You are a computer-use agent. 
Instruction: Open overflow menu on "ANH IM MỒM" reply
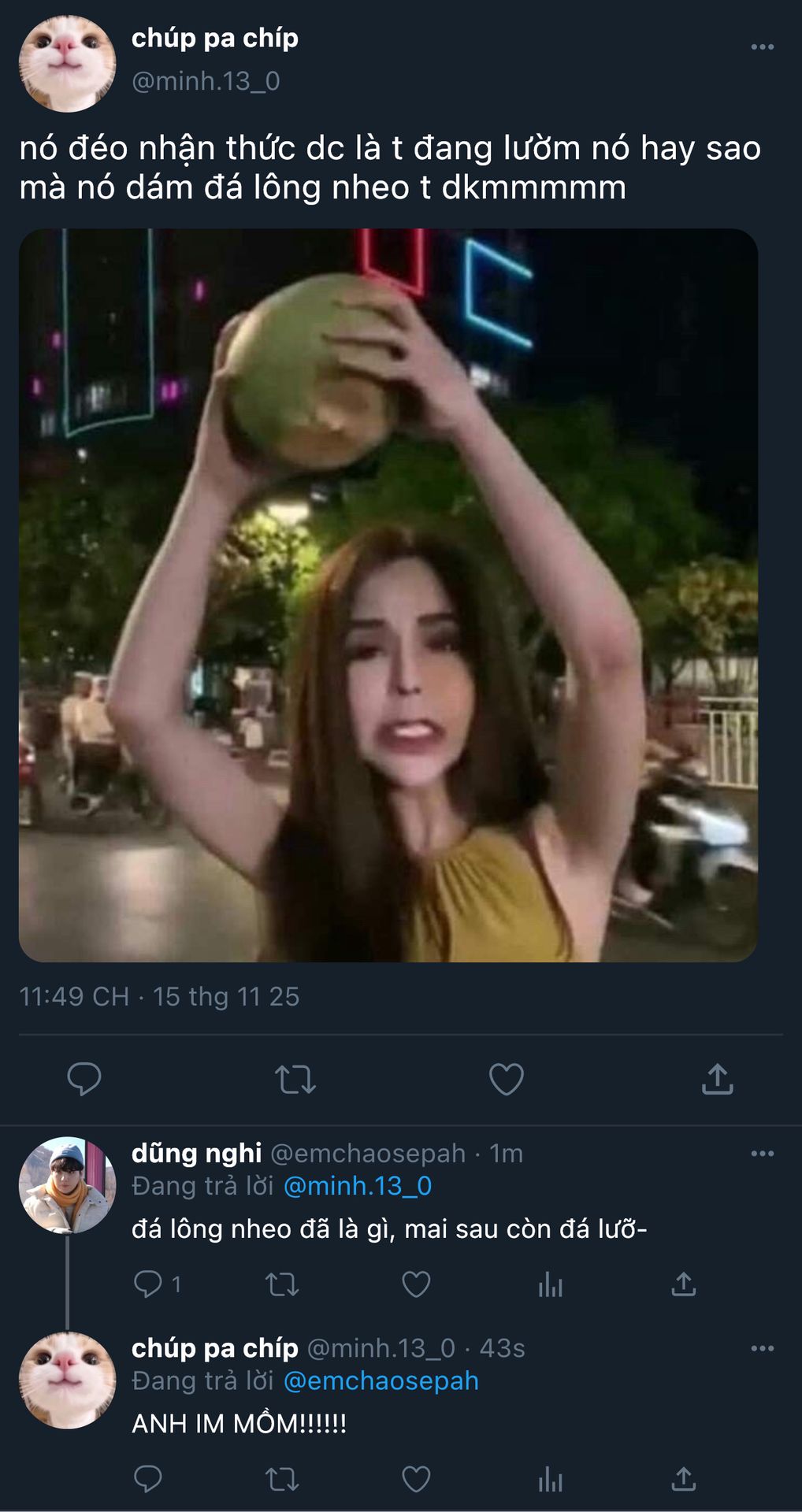coord(762,1348)
